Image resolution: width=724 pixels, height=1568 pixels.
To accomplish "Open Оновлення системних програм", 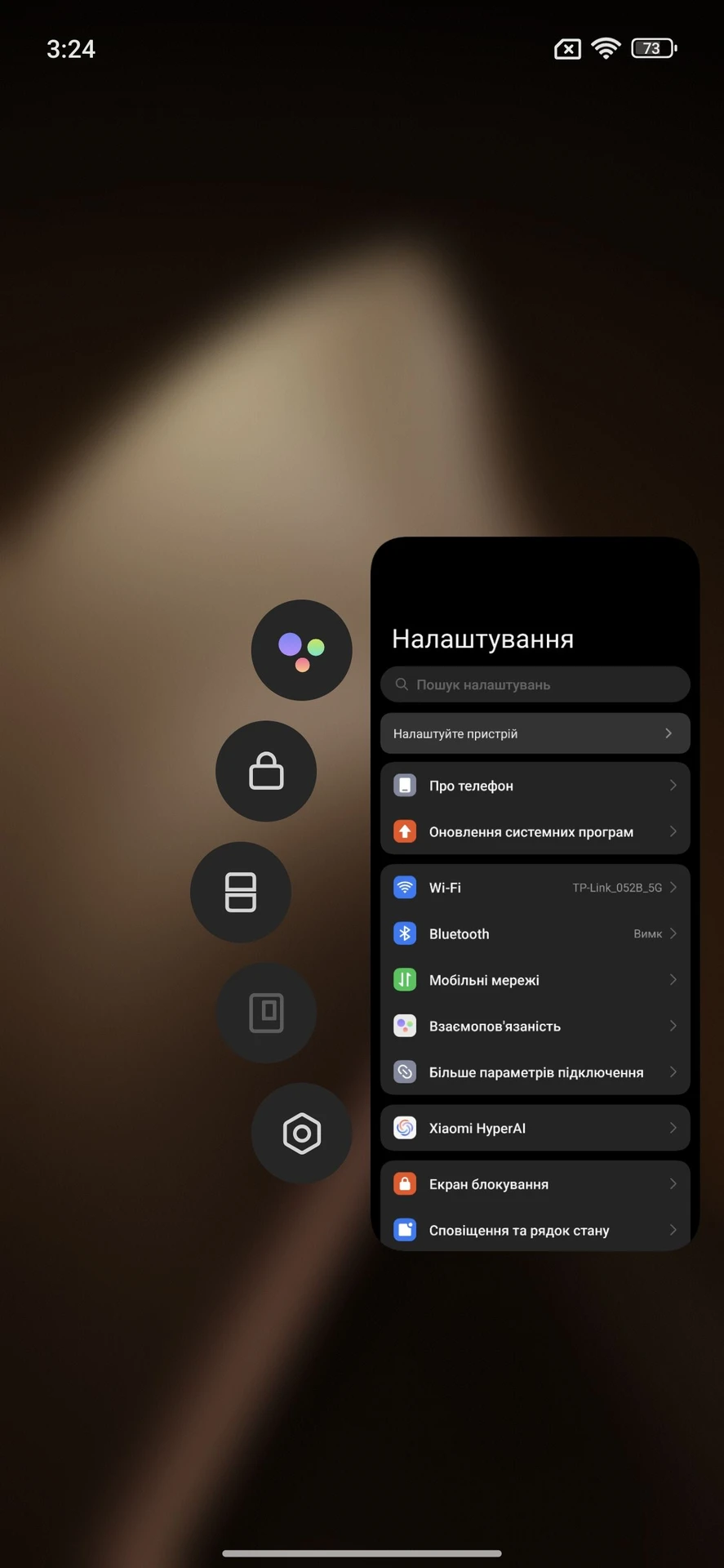I will (x=535, y=831).
